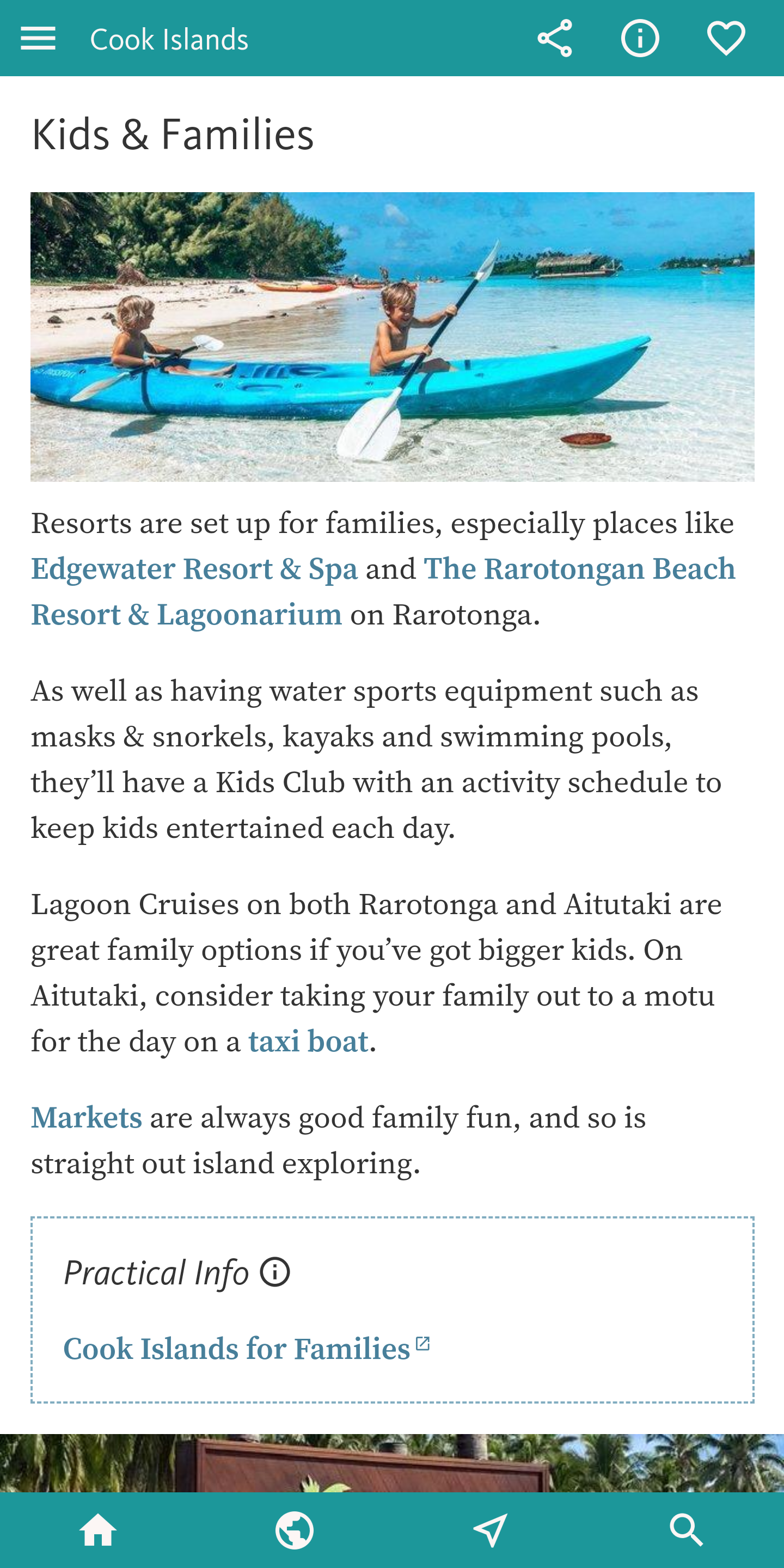
Task: Open the location arrow tab
Action: 490,1530
